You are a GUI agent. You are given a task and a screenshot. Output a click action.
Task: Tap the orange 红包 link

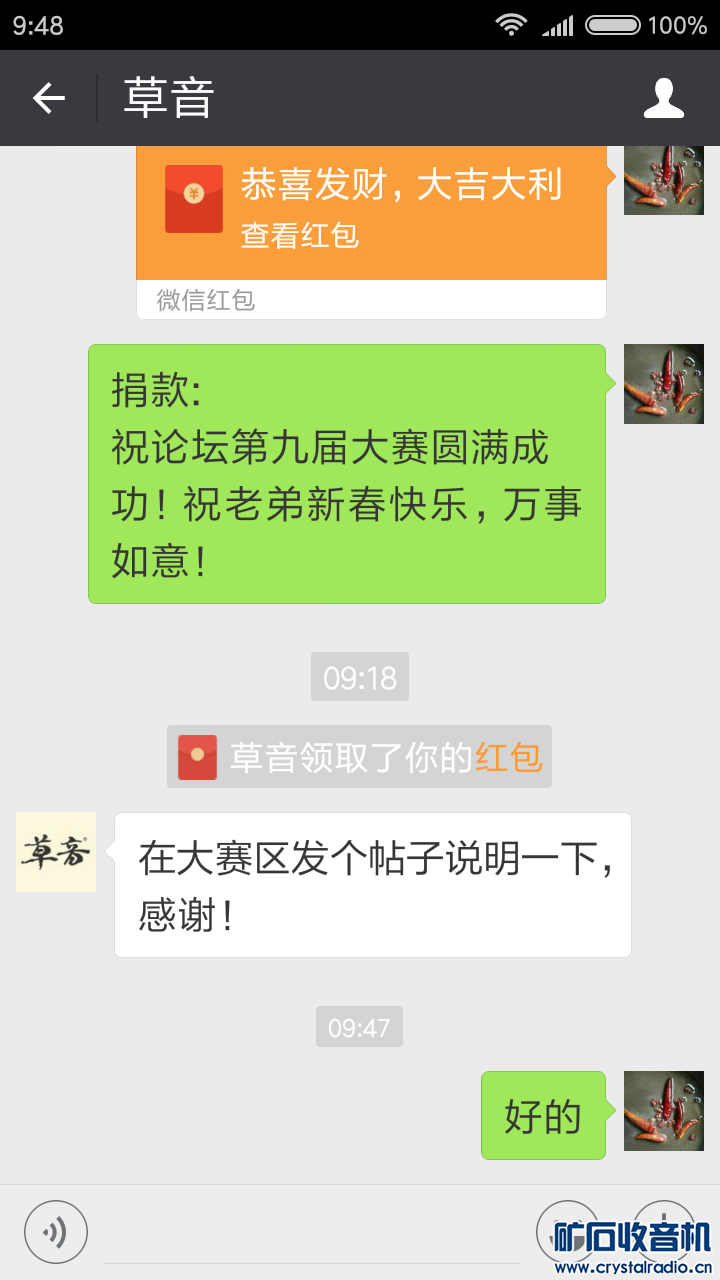[508, 757]
